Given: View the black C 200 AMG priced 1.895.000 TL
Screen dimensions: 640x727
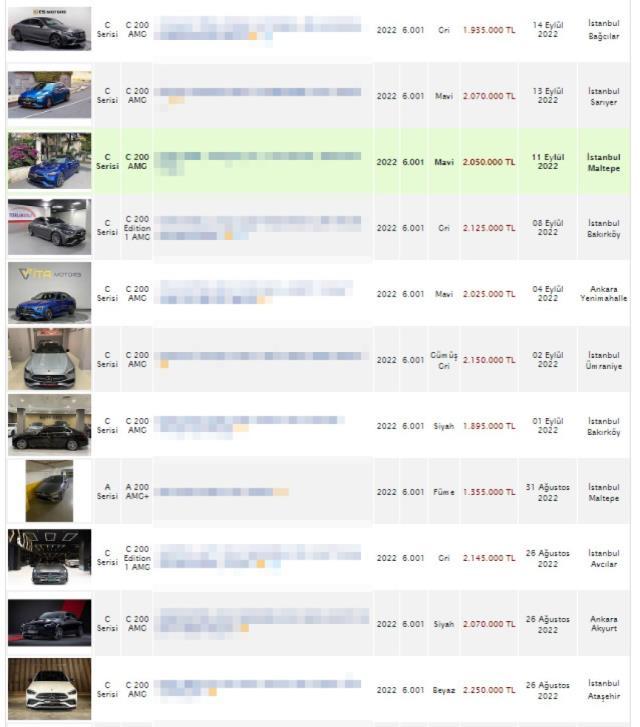Looking at the screenshot, I should (x=260, y=425).
